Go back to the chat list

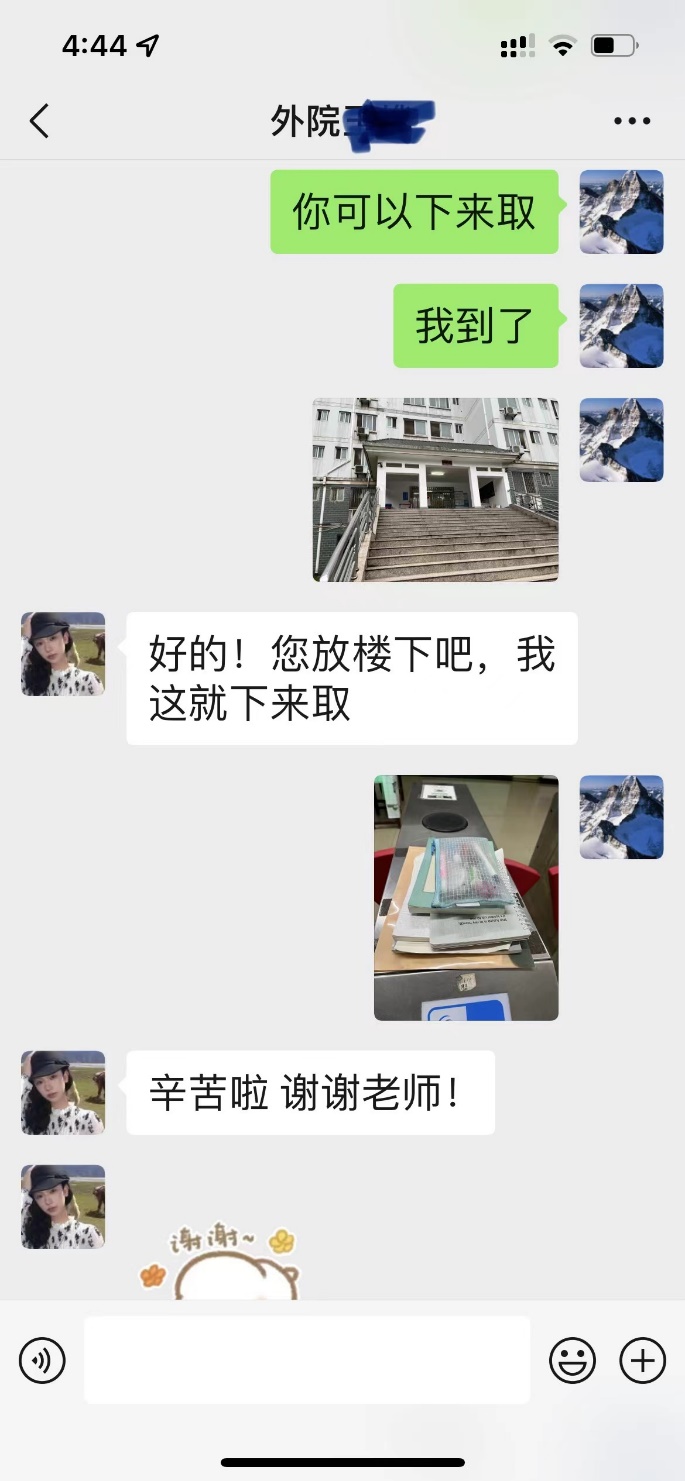pos(39,121)
